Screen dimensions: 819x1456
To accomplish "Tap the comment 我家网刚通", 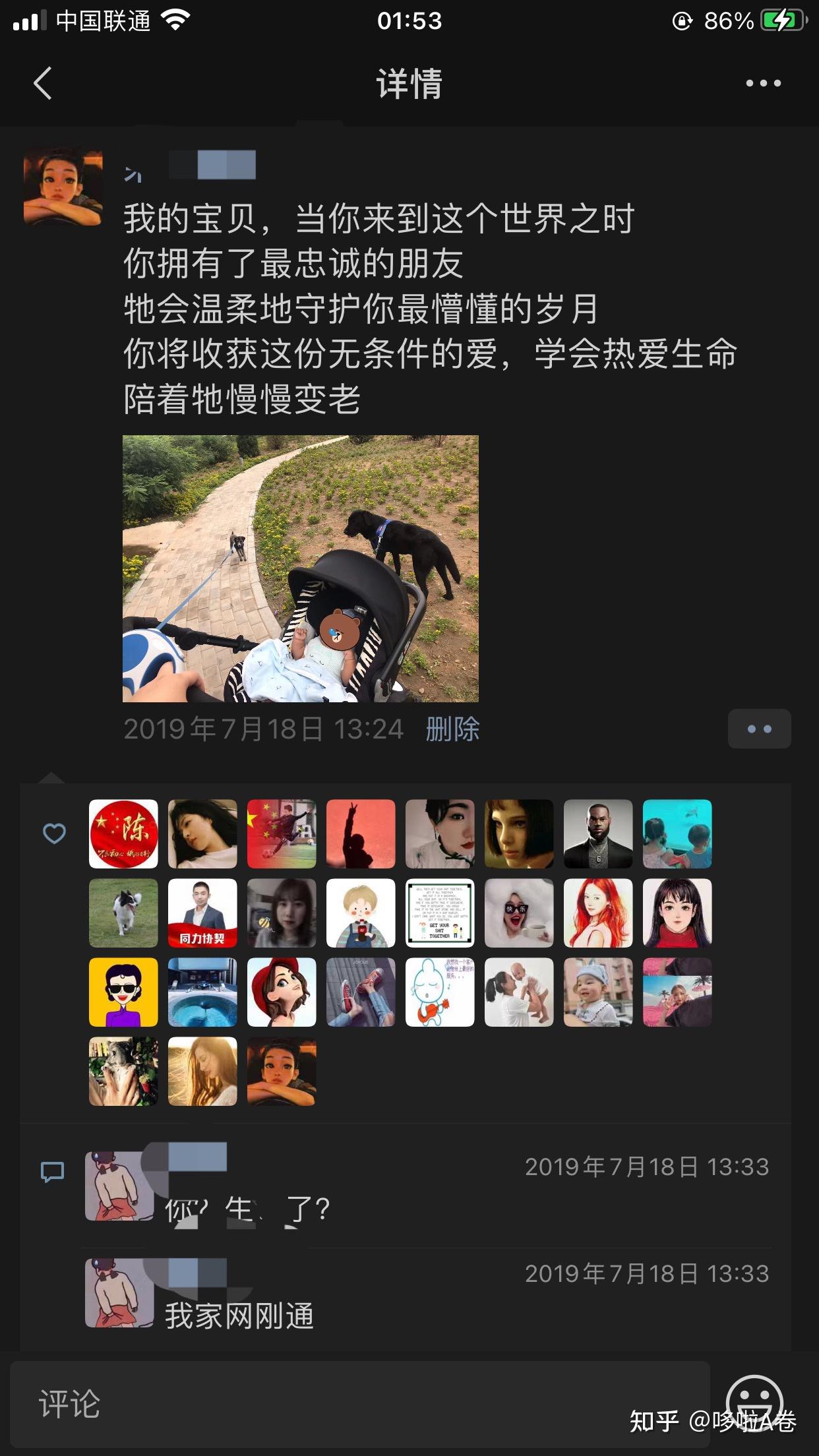I will click(x=239, y=1316).
